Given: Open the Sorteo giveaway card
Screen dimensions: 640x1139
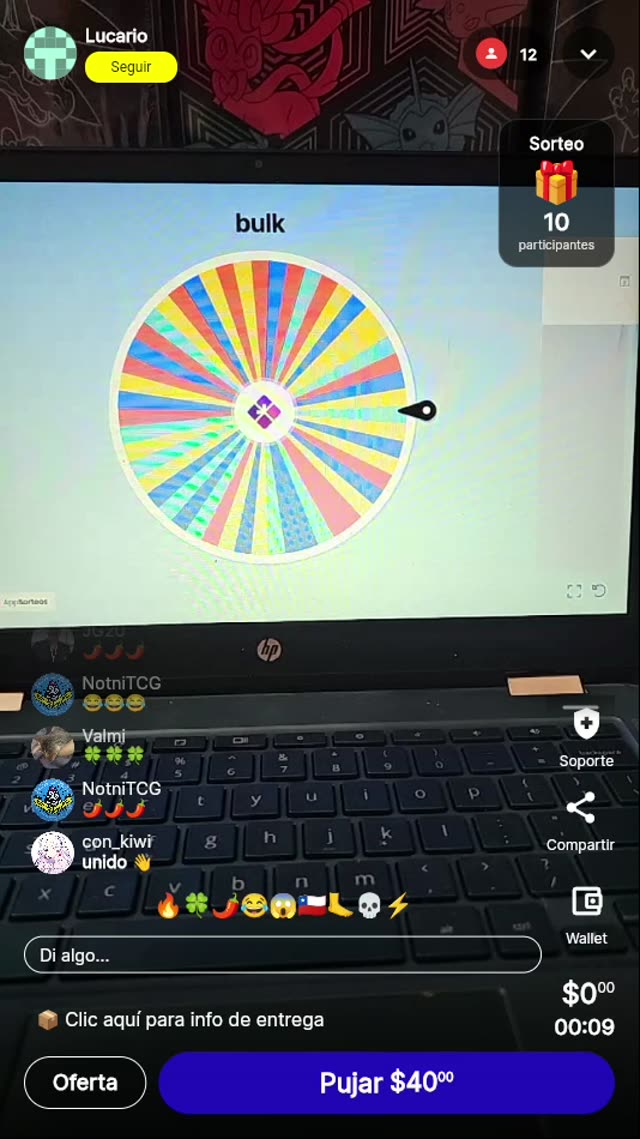Looking at the screenshot, I should pyautogui.click(x=556, y=195).
